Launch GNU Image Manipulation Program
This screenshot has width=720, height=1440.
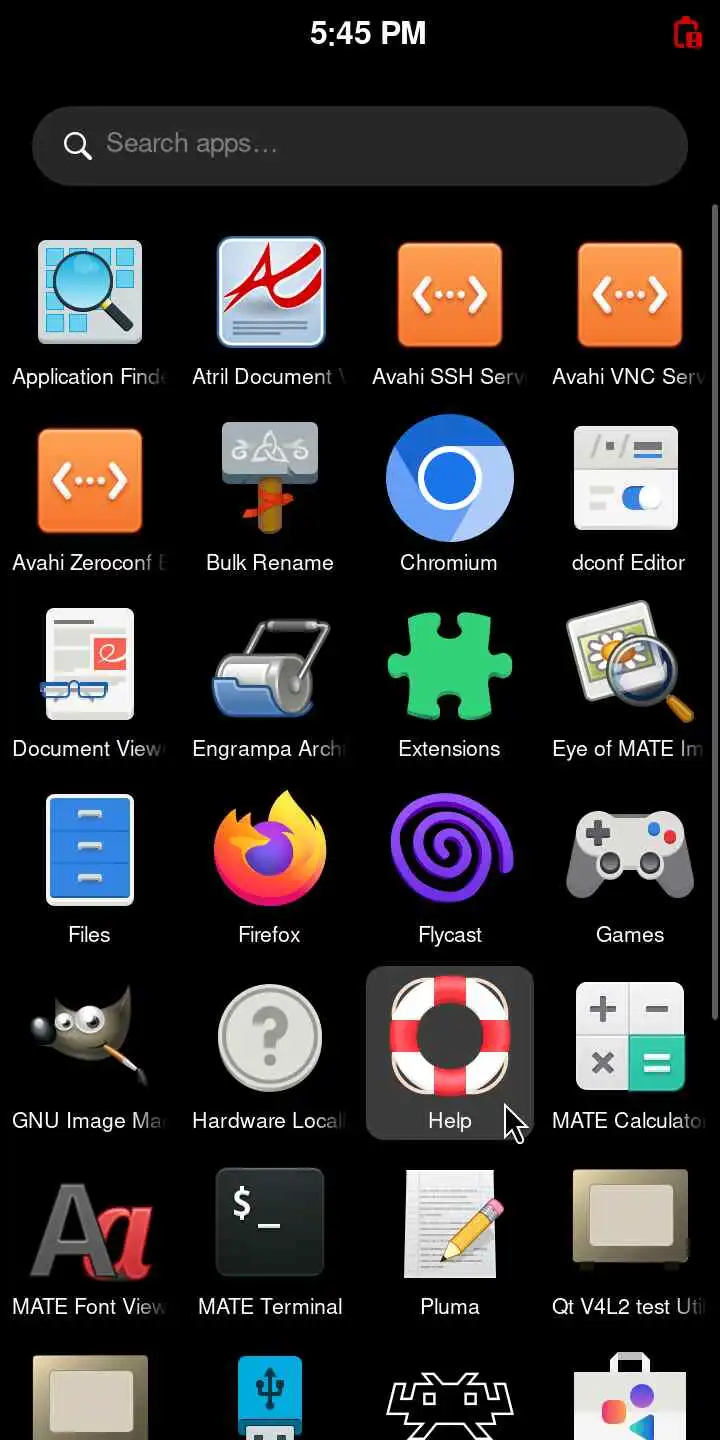click(x=90, y=1037)
